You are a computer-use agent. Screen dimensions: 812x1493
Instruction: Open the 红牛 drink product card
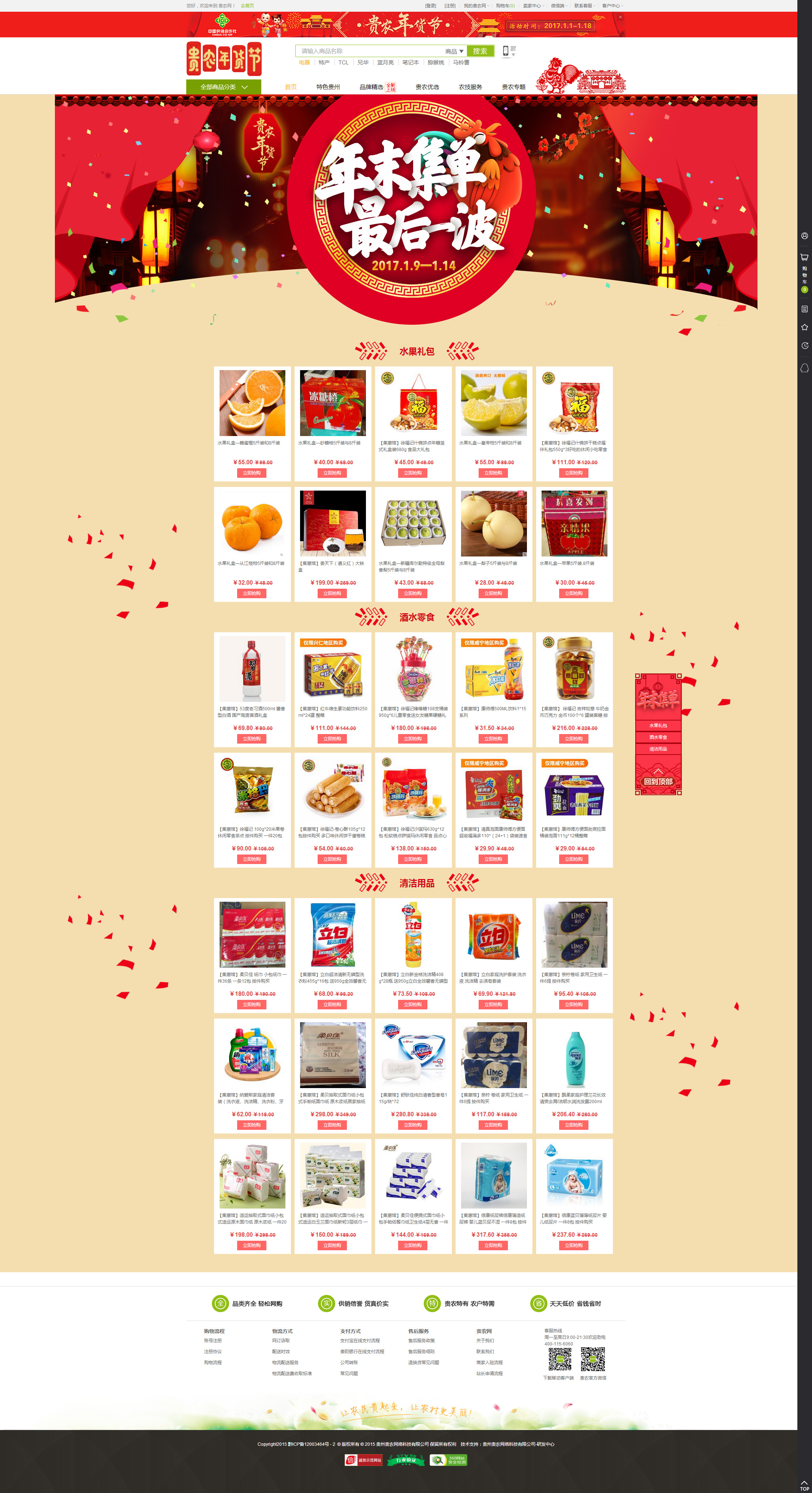pos(332,669)
